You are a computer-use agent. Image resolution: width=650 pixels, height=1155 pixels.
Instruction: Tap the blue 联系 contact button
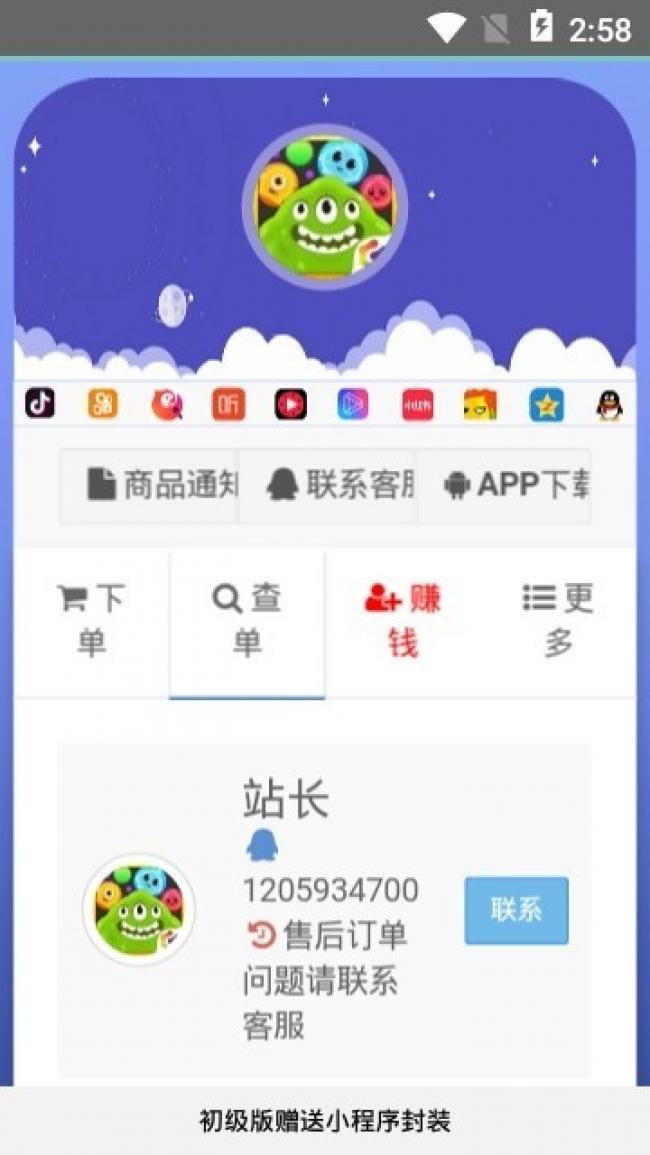(516, 910)
